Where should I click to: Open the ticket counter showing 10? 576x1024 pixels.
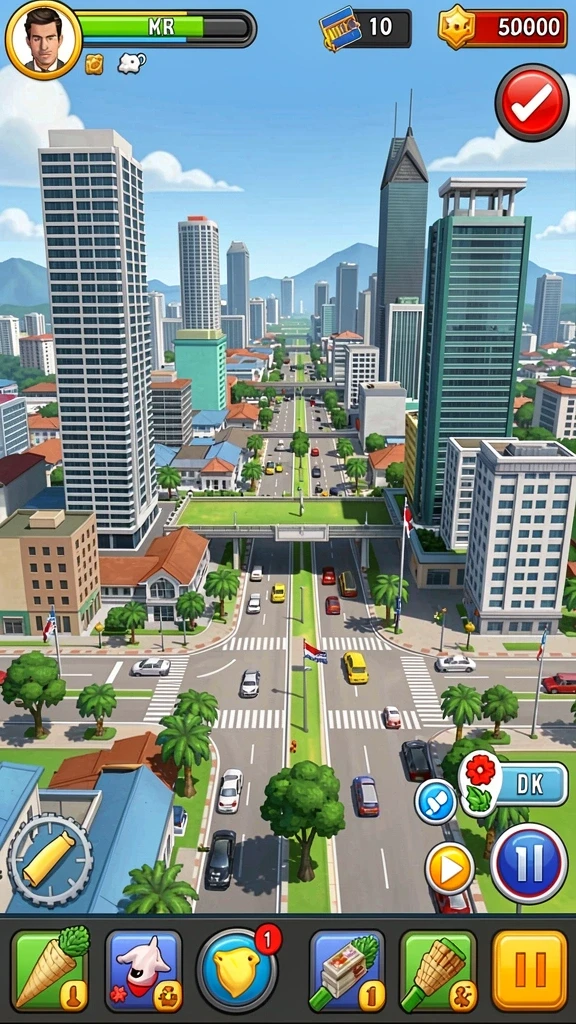[366, 28]
